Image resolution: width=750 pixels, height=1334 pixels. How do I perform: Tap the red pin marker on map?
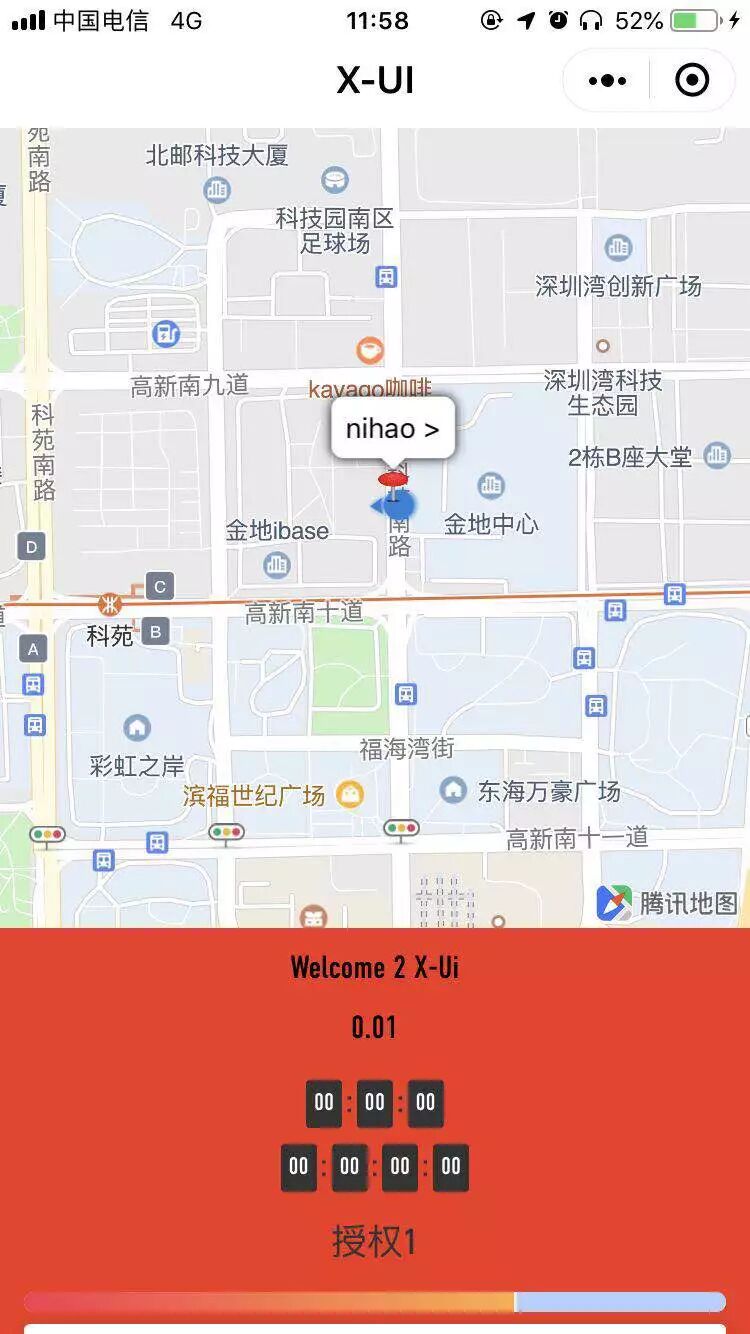pyautogui.click(x=394, y=483)
